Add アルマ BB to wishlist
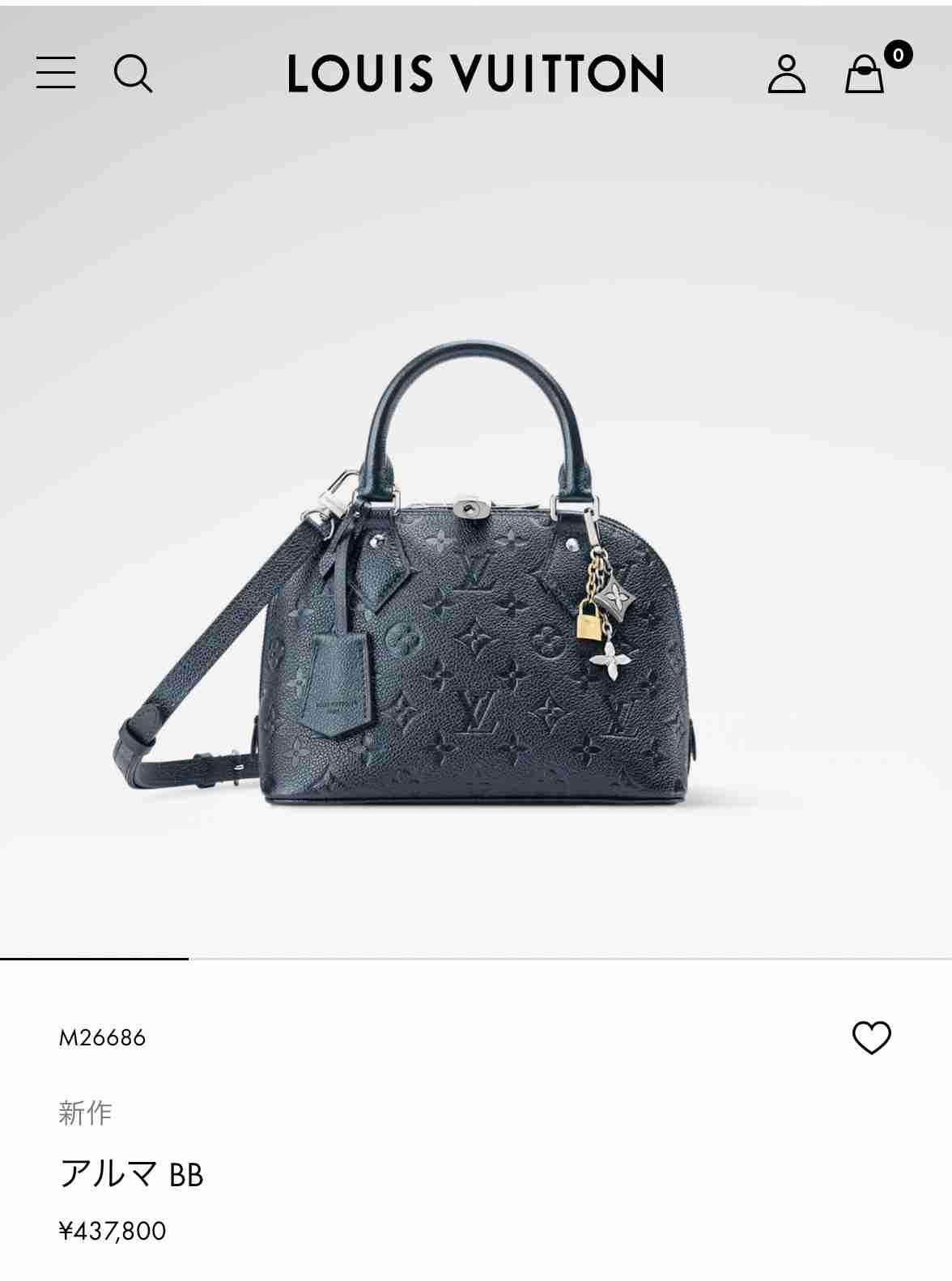Screen dimensions: 952x1281 pyautogui.click(x=871, y=1037)
